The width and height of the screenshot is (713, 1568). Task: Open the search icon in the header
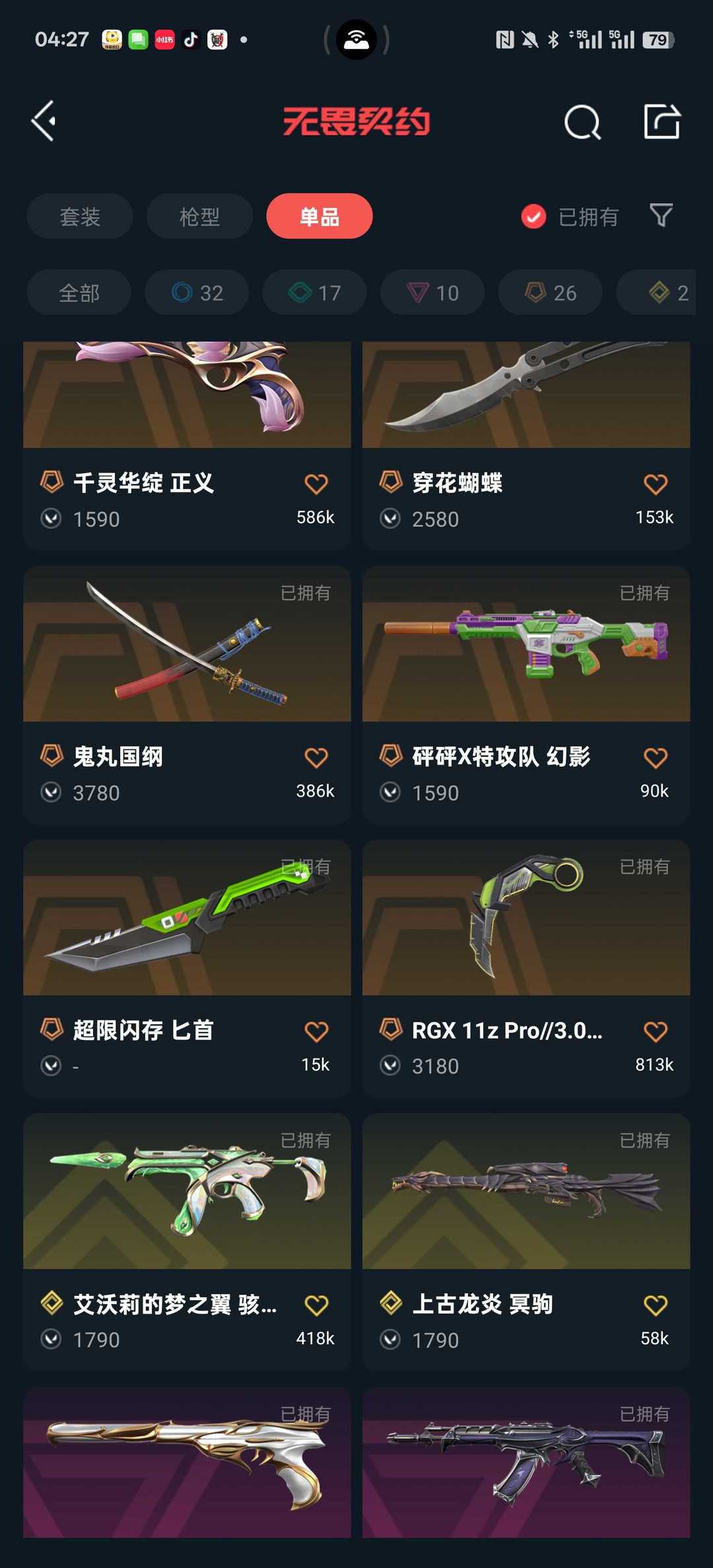point(582,122)
